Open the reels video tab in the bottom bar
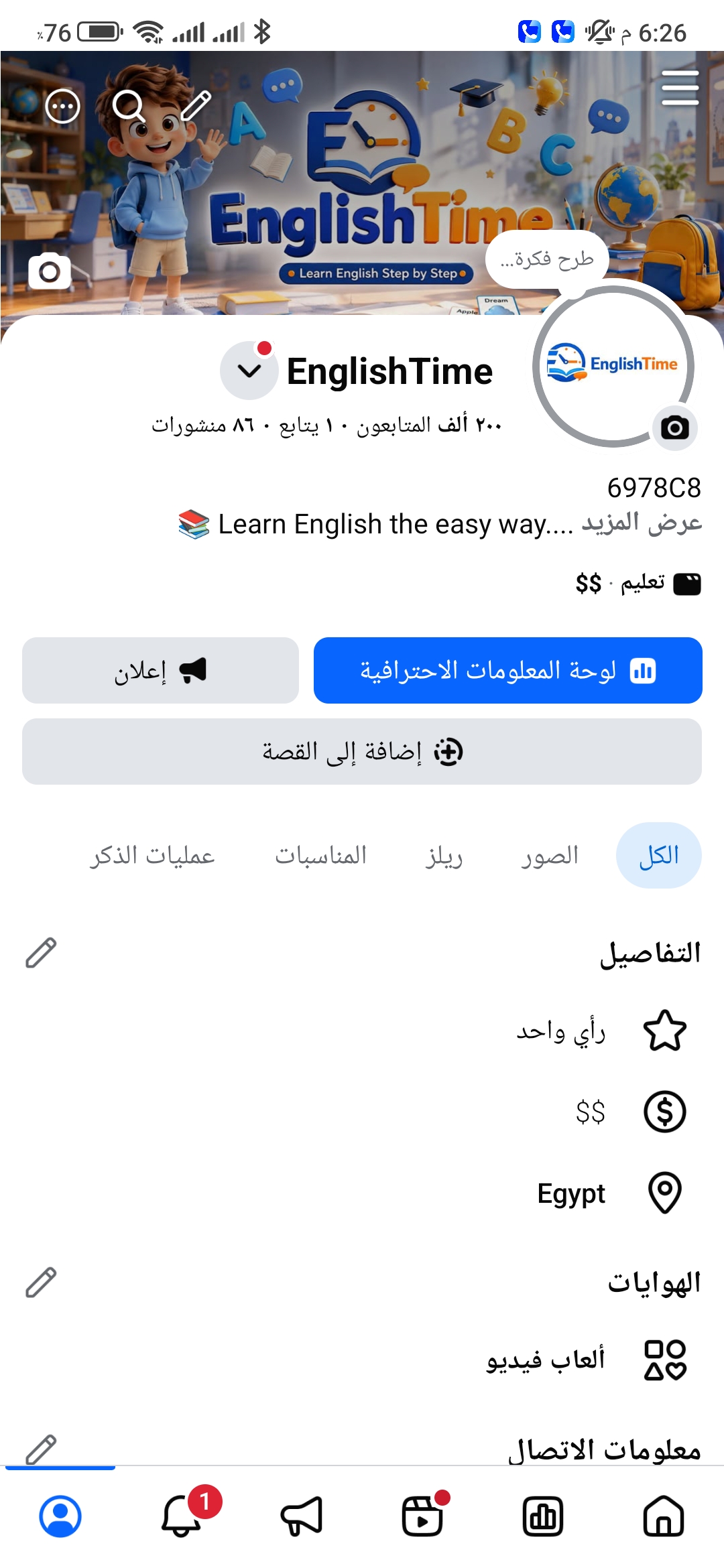 [x=422, y=1516]
